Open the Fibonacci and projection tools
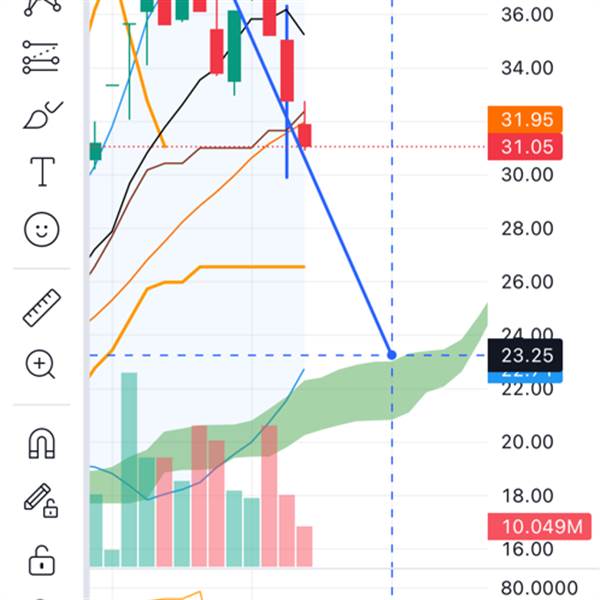Image resolution: width=600 pixels, height=600 pixels. click(x=42, y=57)
